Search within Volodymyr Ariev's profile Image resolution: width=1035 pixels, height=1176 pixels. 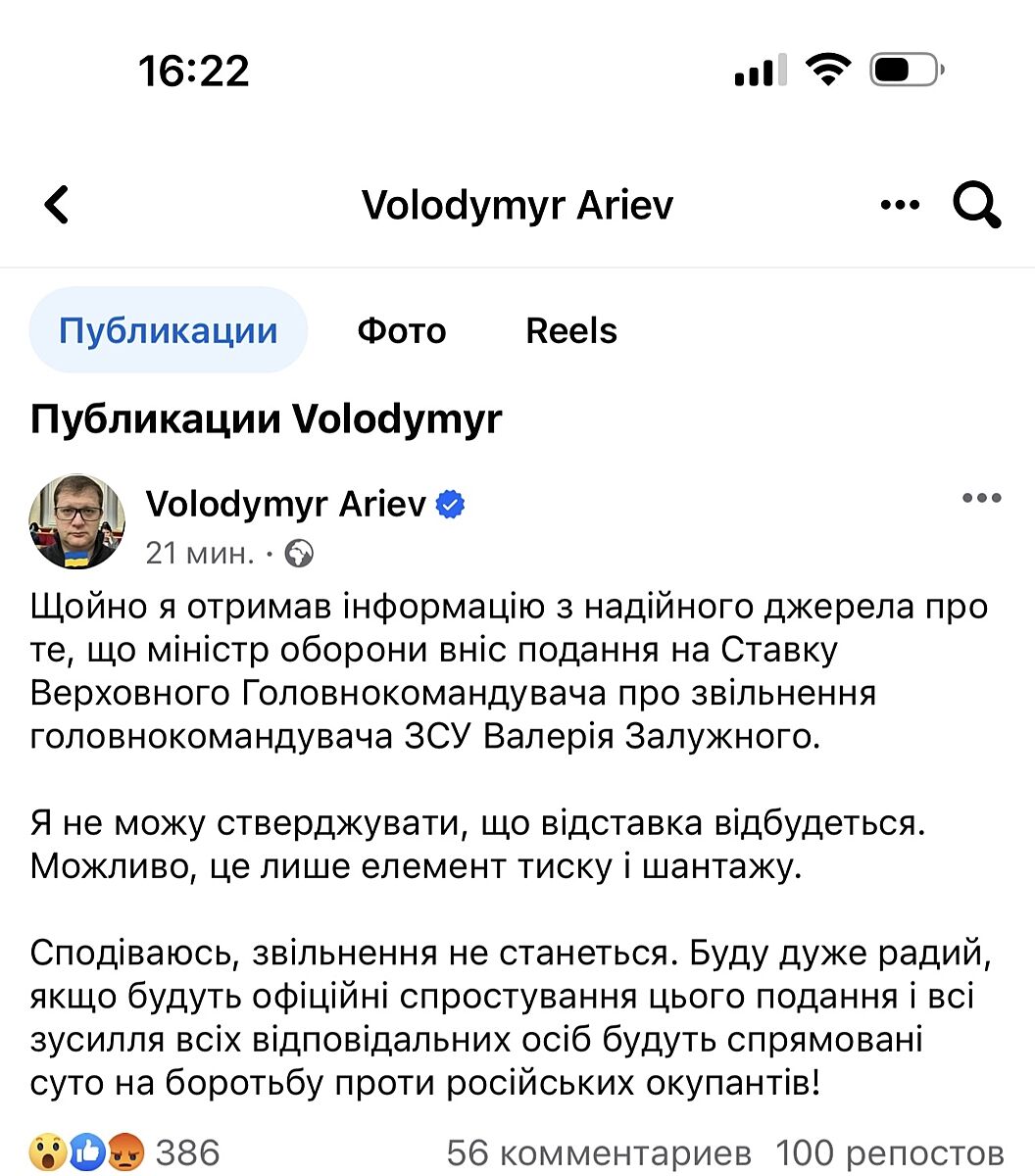point(976,205)
